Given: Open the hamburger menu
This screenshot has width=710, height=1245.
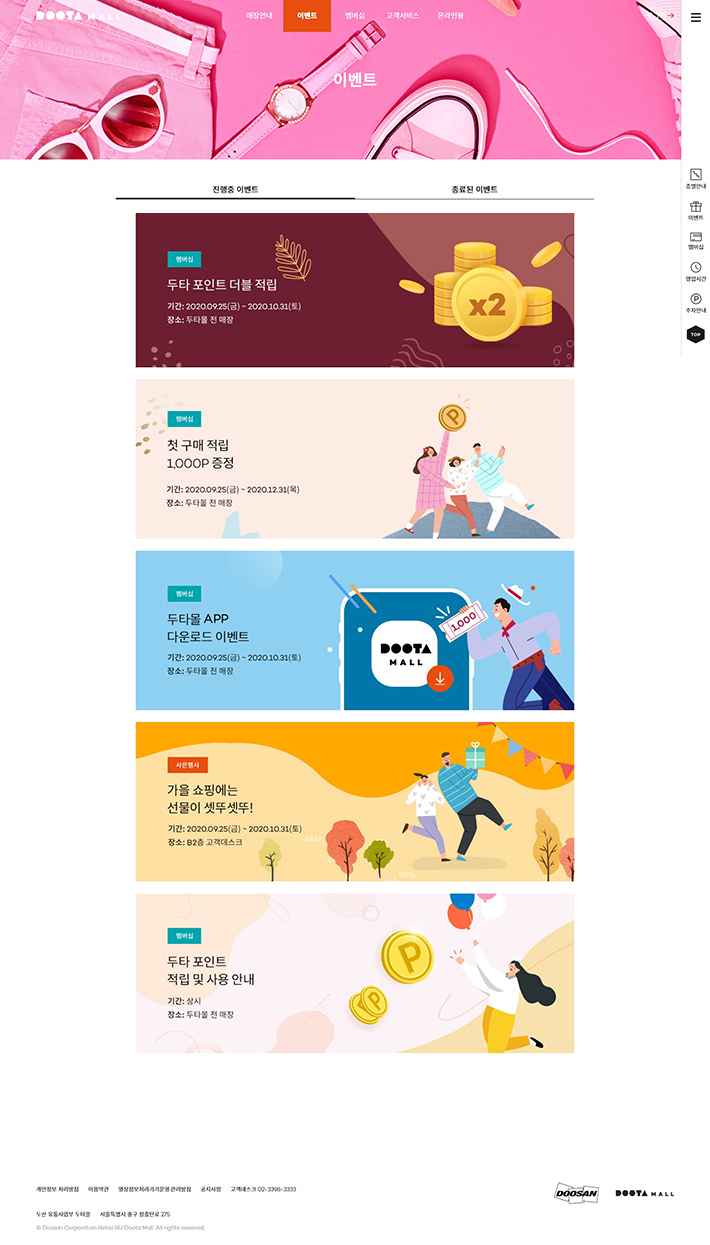Looking at the screenshot, I should [x=695, y=16].
